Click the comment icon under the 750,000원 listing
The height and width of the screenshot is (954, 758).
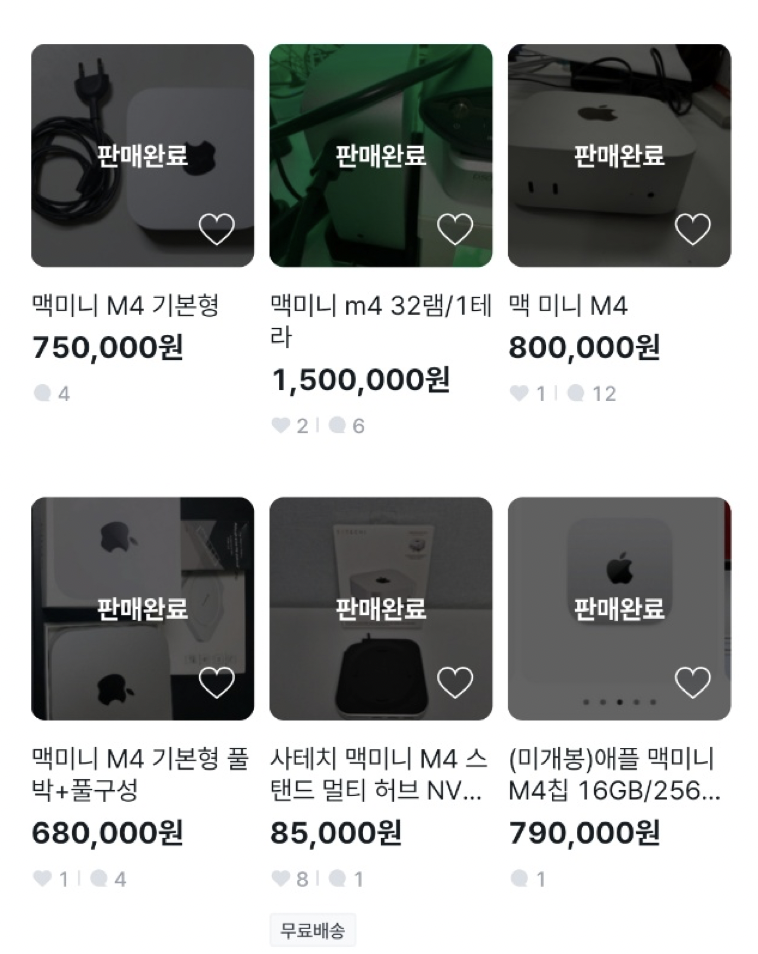(41, 393)
